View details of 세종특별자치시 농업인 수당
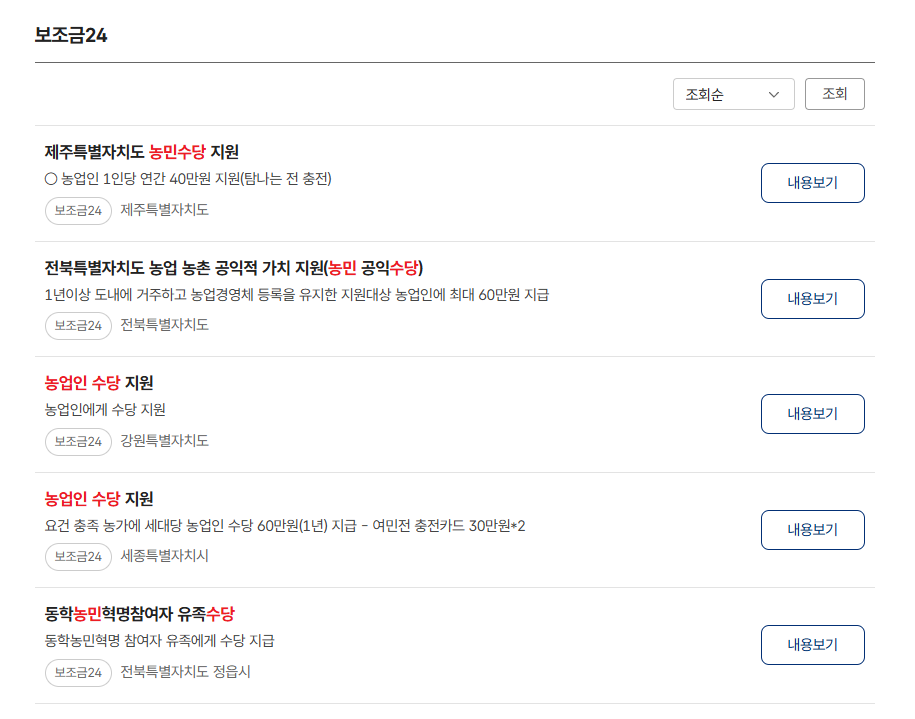This screenshot has height=719, width=915. [812, 530]
